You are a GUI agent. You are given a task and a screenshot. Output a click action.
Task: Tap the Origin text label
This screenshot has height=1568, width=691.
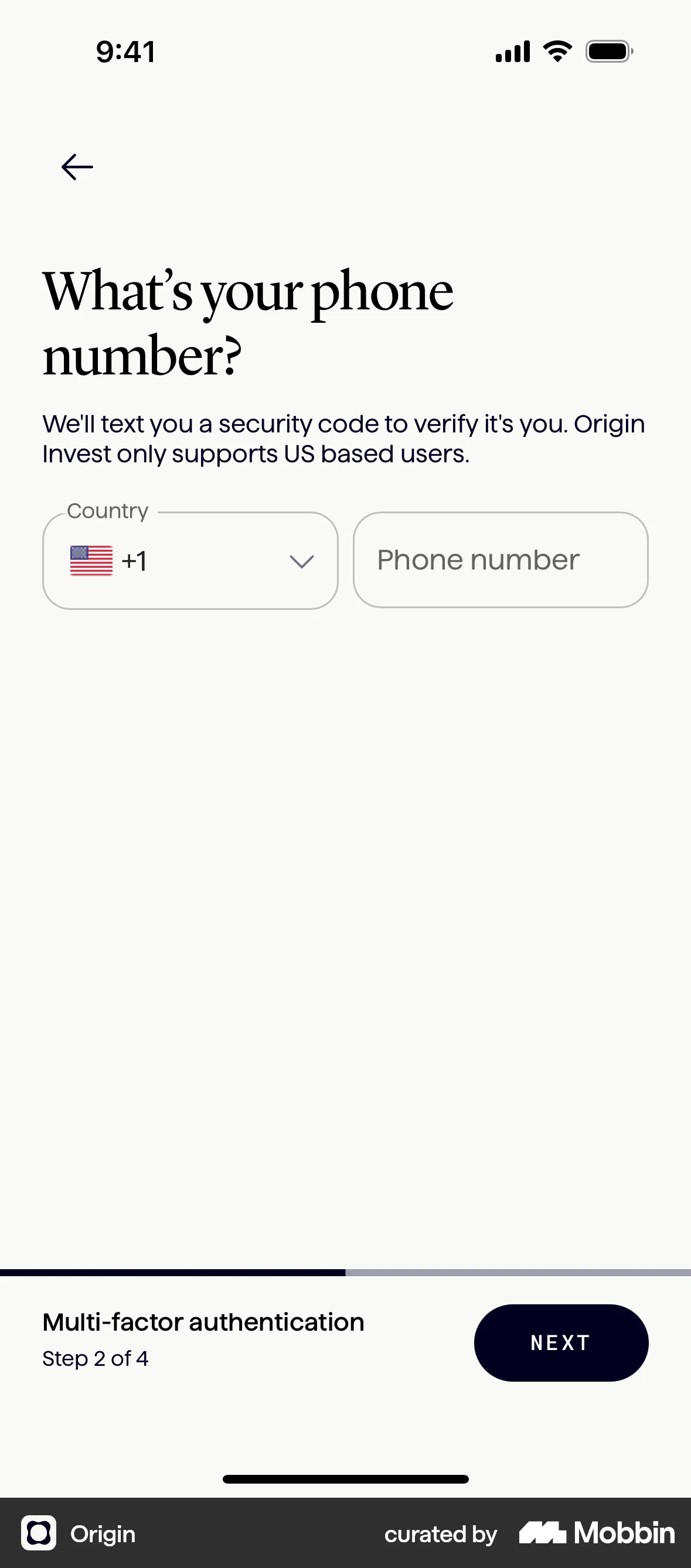click(101, 1534)
